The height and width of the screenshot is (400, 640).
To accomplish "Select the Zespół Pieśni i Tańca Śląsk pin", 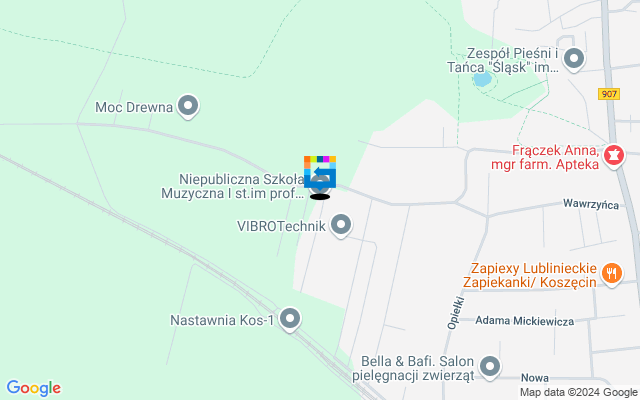I will (x=574, y=59).
